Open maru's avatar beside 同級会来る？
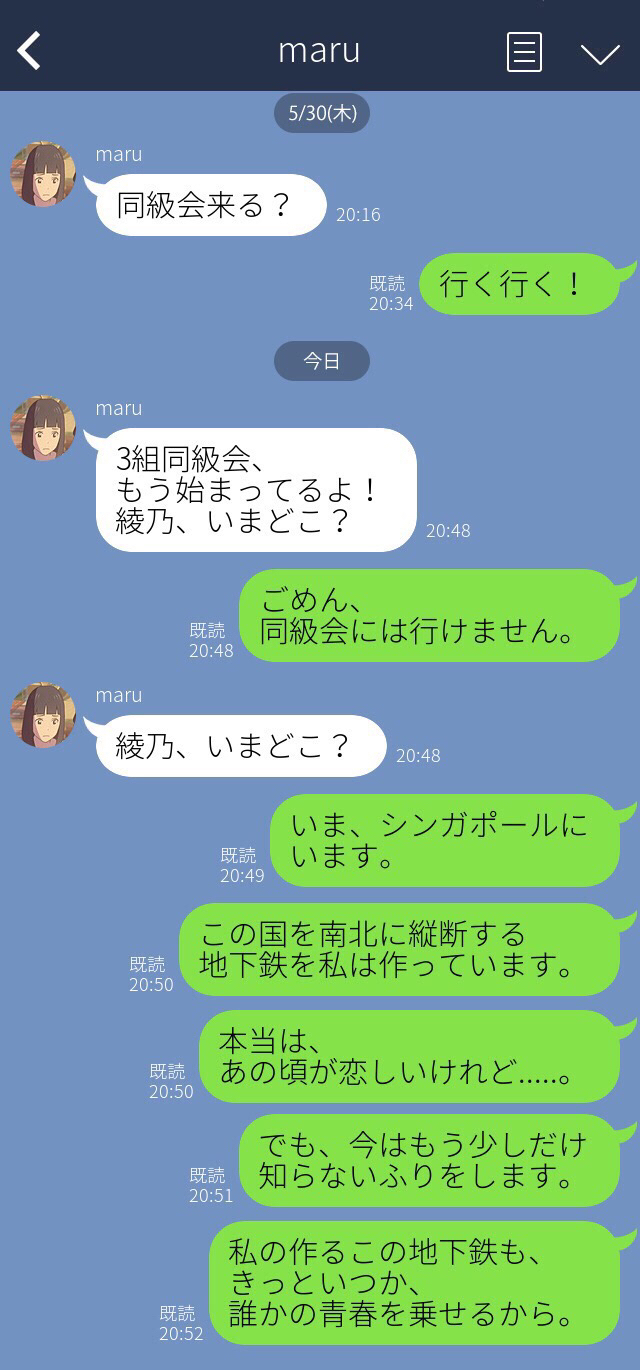640x1370 pixels. (x=43, y=174)
